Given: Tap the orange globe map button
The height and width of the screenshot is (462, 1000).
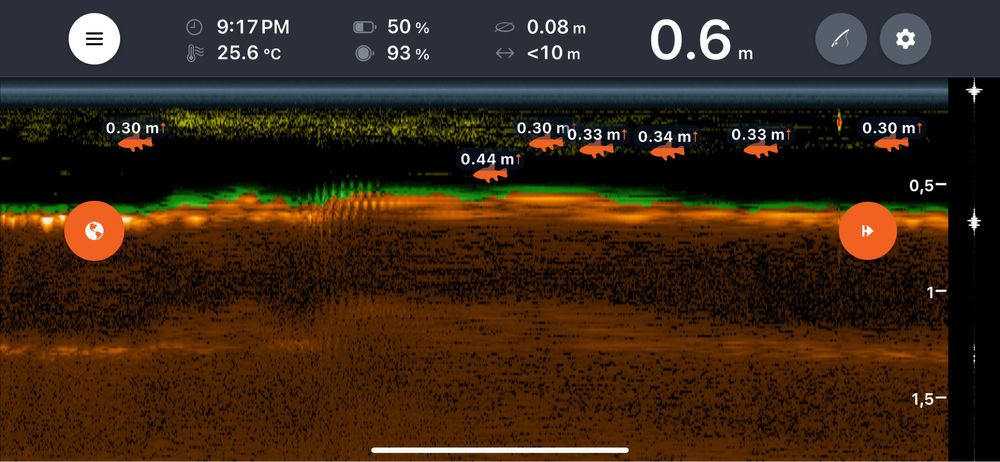Looking at the screenshot, I should [94, 231].
